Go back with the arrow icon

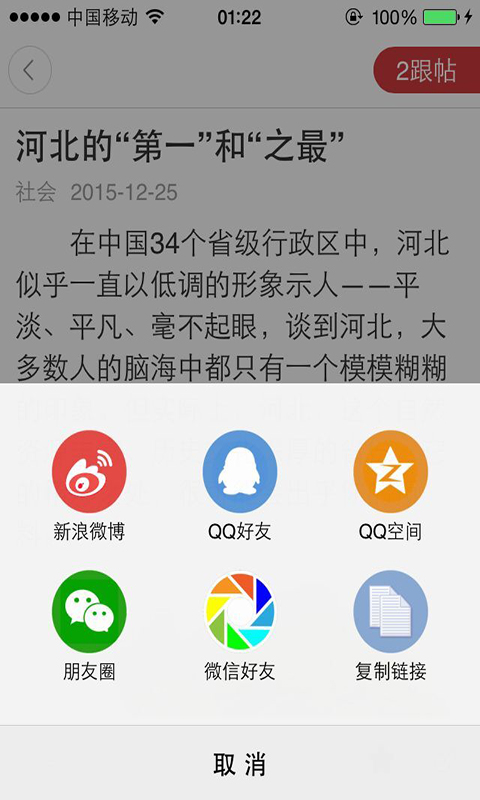30,70
